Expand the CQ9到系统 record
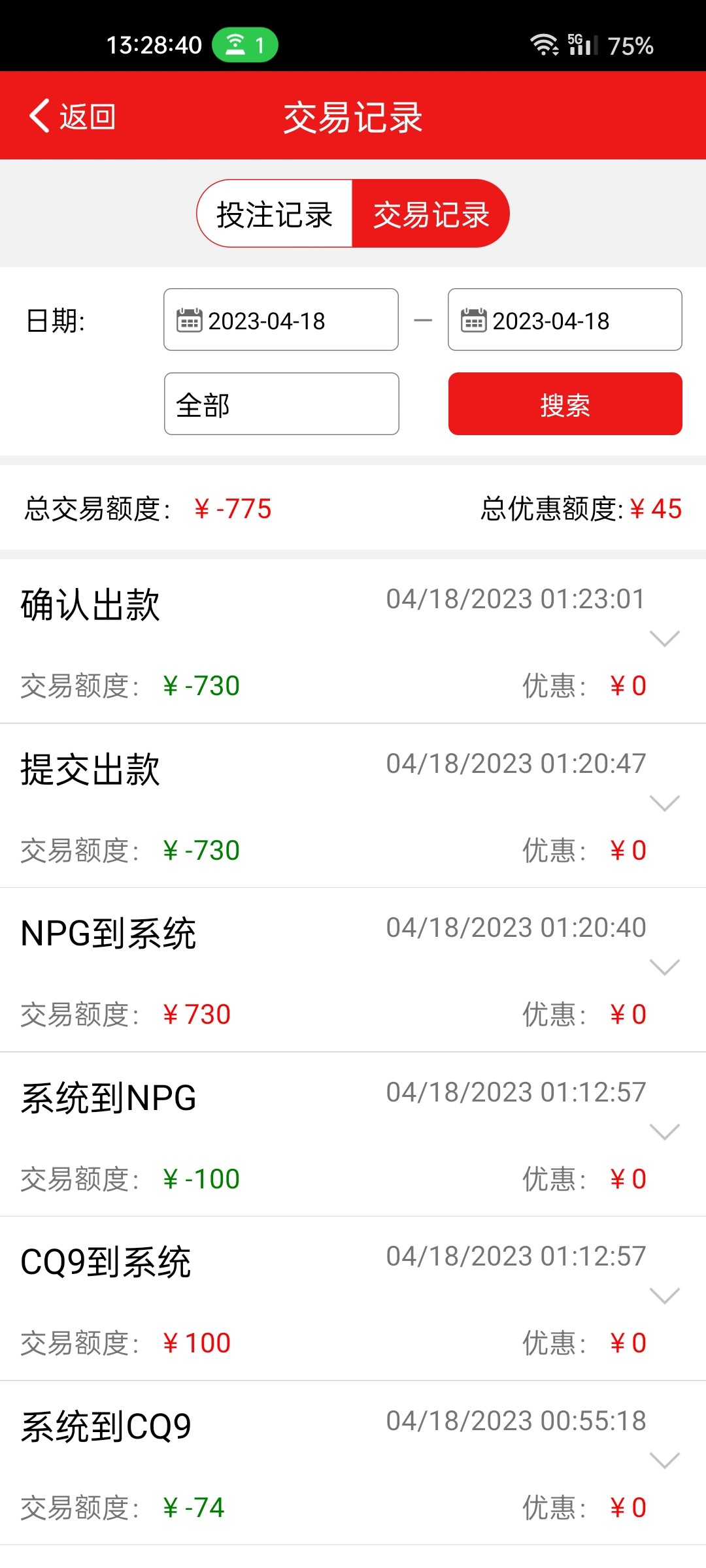This screenshot has height=1568, width=706. click(x=665, y=1296)
